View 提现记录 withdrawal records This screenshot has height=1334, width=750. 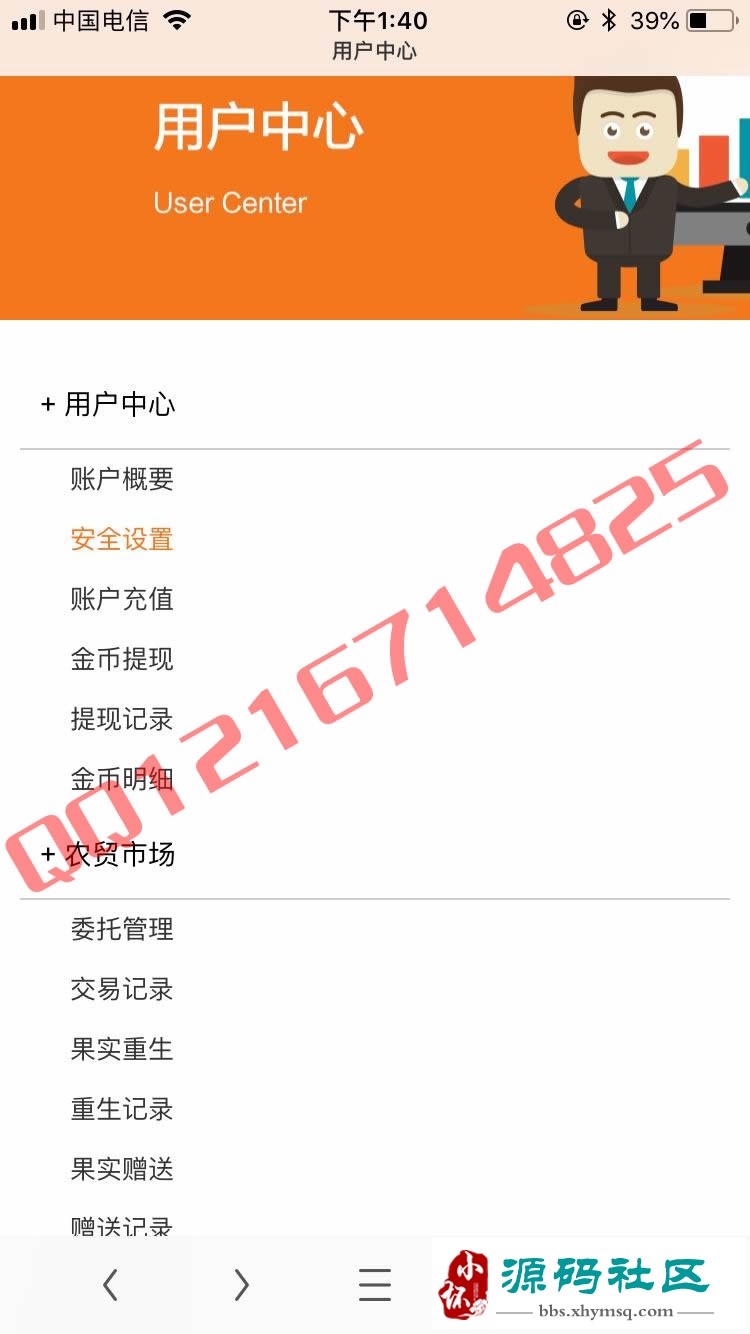pyautogui.click(x=122, y=719)
